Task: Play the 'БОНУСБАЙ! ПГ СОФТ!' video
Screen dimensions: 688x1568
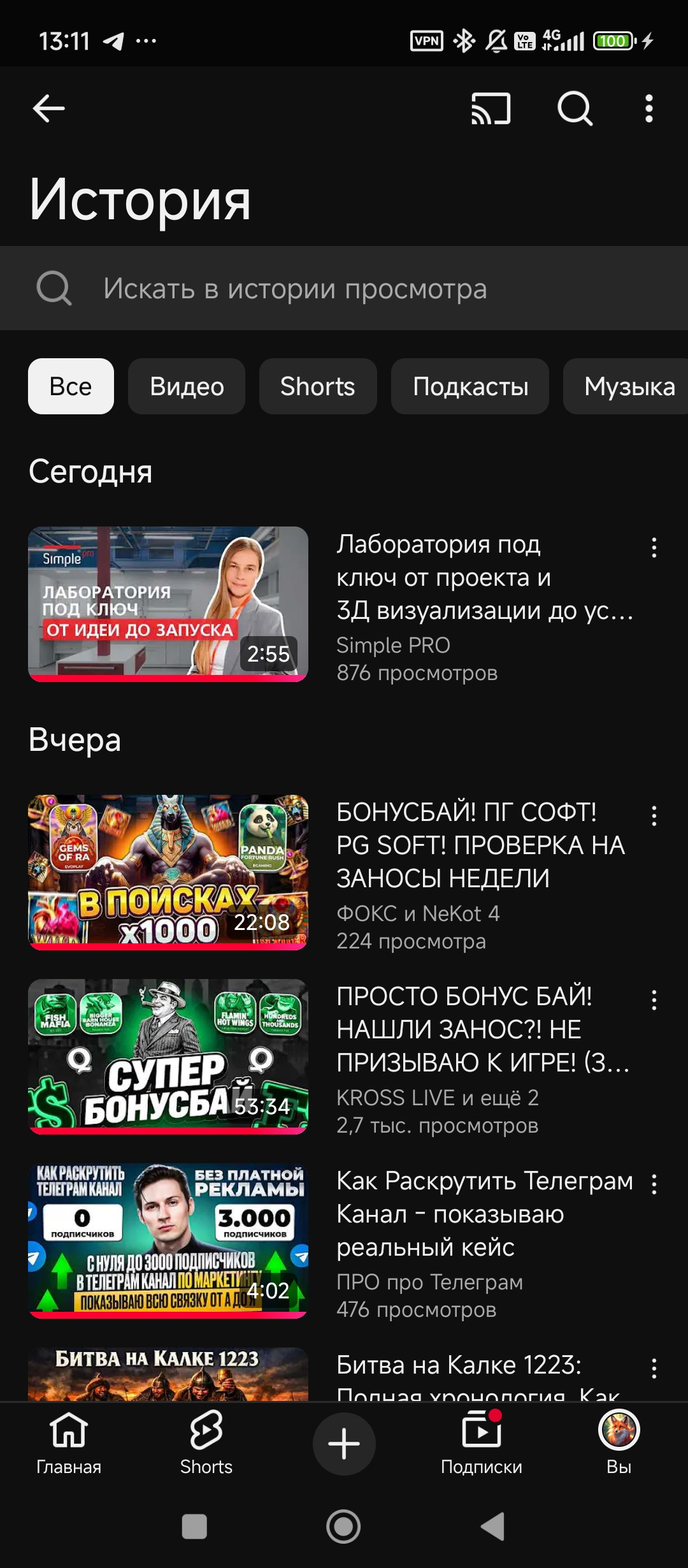Action: point(168,871)
